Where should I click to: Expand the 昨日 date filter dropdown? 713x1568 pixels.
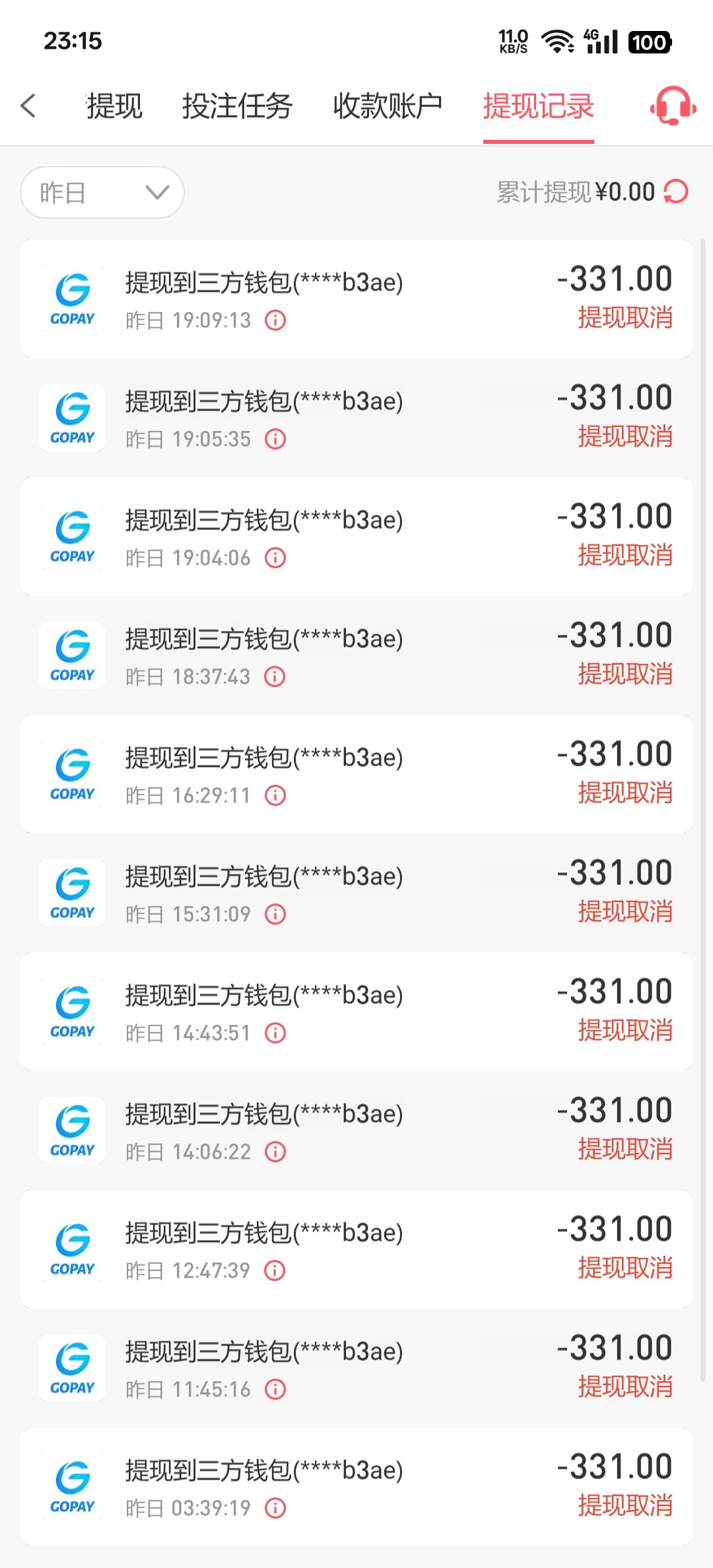(102, 193)
